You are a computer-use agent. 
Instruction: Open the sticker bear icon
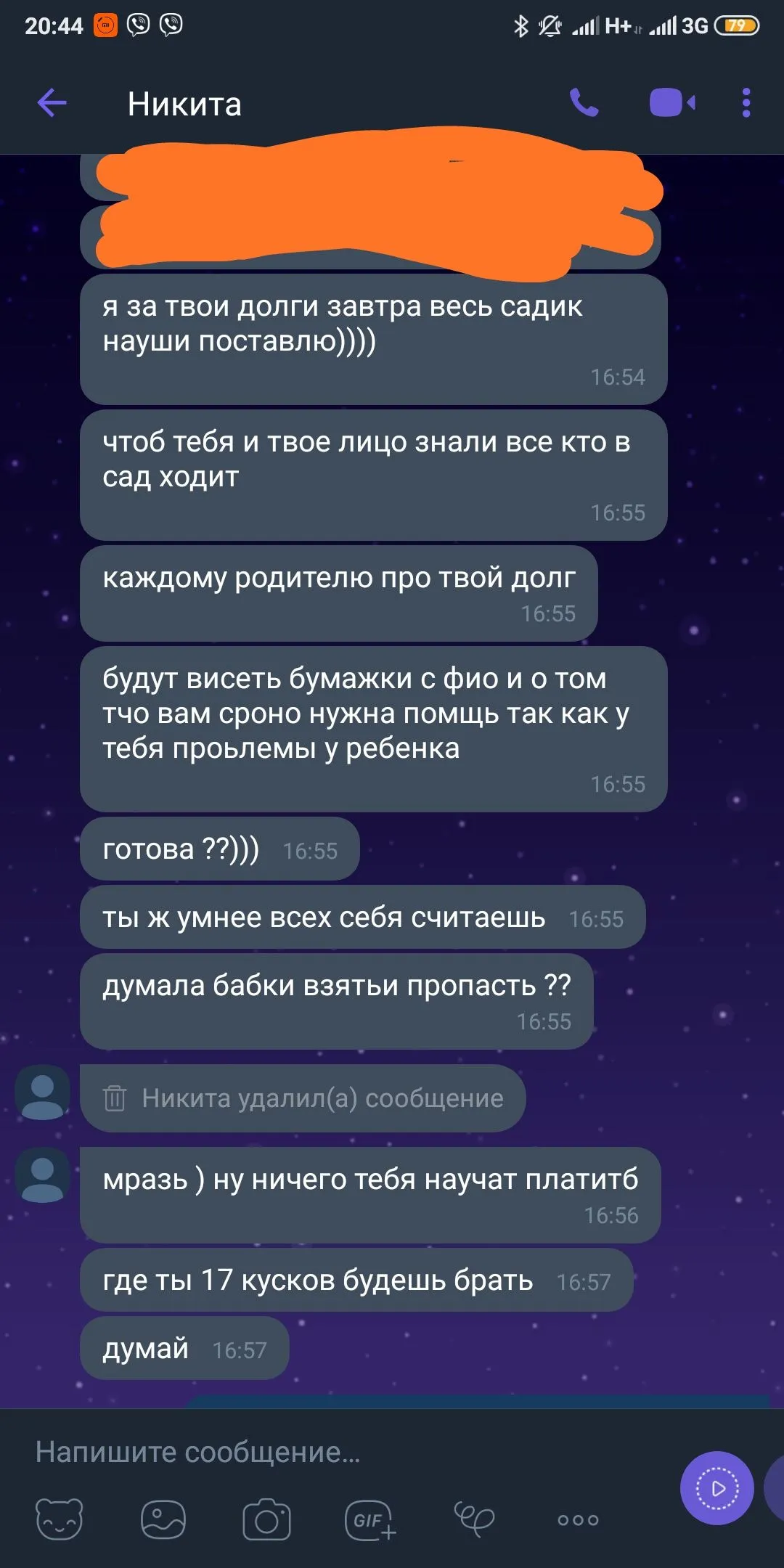pyautogui.click(x=60, y=1519)
